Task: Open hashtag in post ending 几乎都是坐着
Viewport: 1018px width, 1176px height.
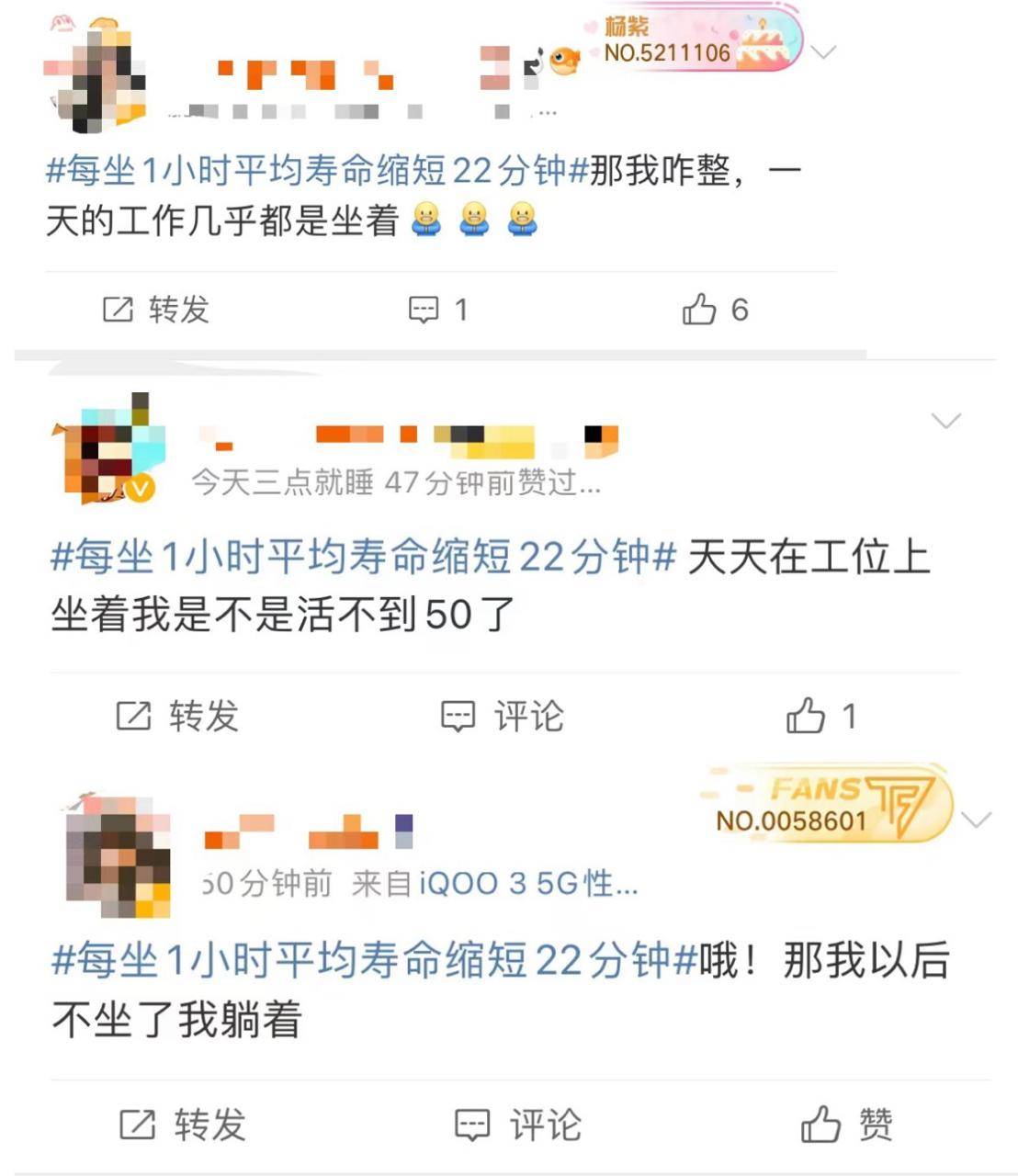Action: 316,171
